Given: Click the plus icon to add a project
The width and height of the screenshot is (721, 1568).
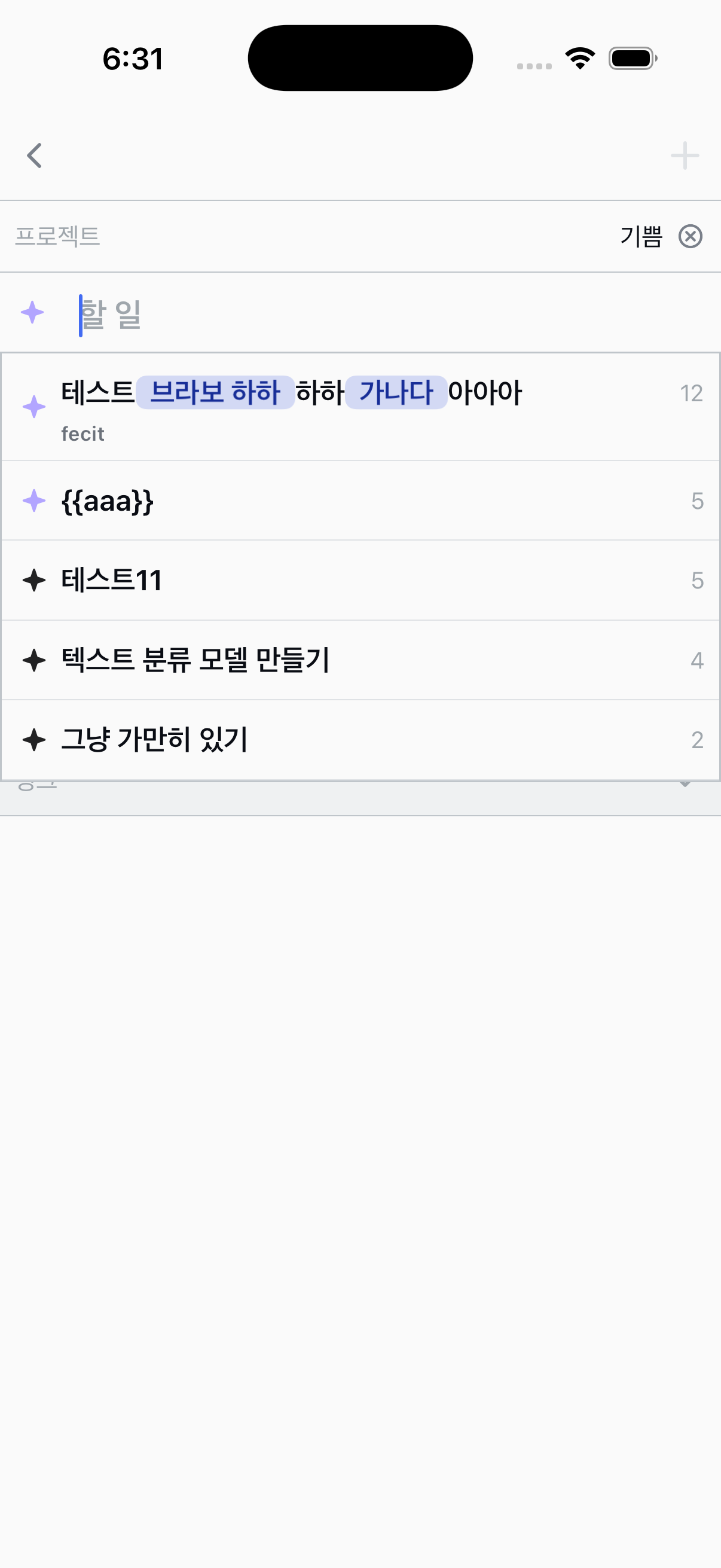Looking at the screenshot, I should [x=685, y=155].
